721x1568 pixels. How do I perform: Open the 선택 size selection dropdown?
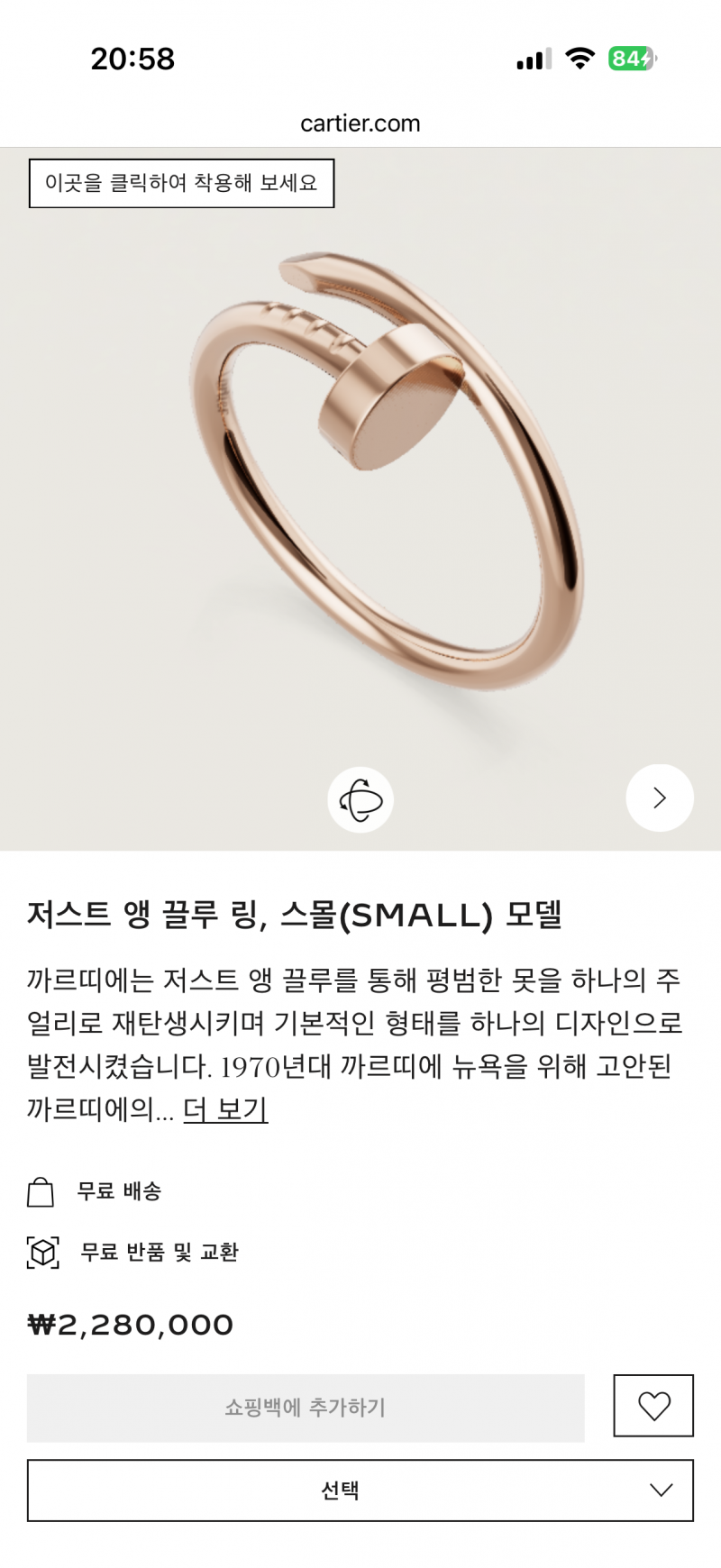pos(360,1491)
